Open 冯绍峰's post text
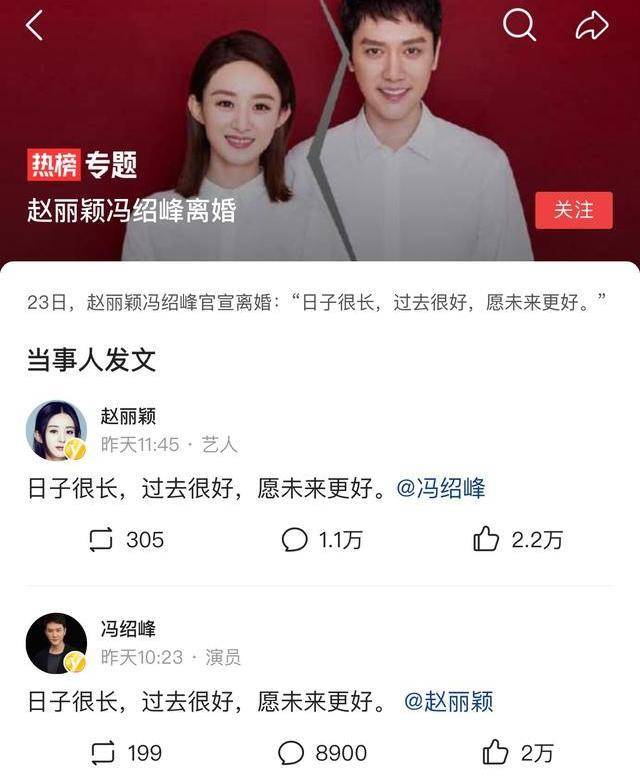640x777 pixels. 205,702
